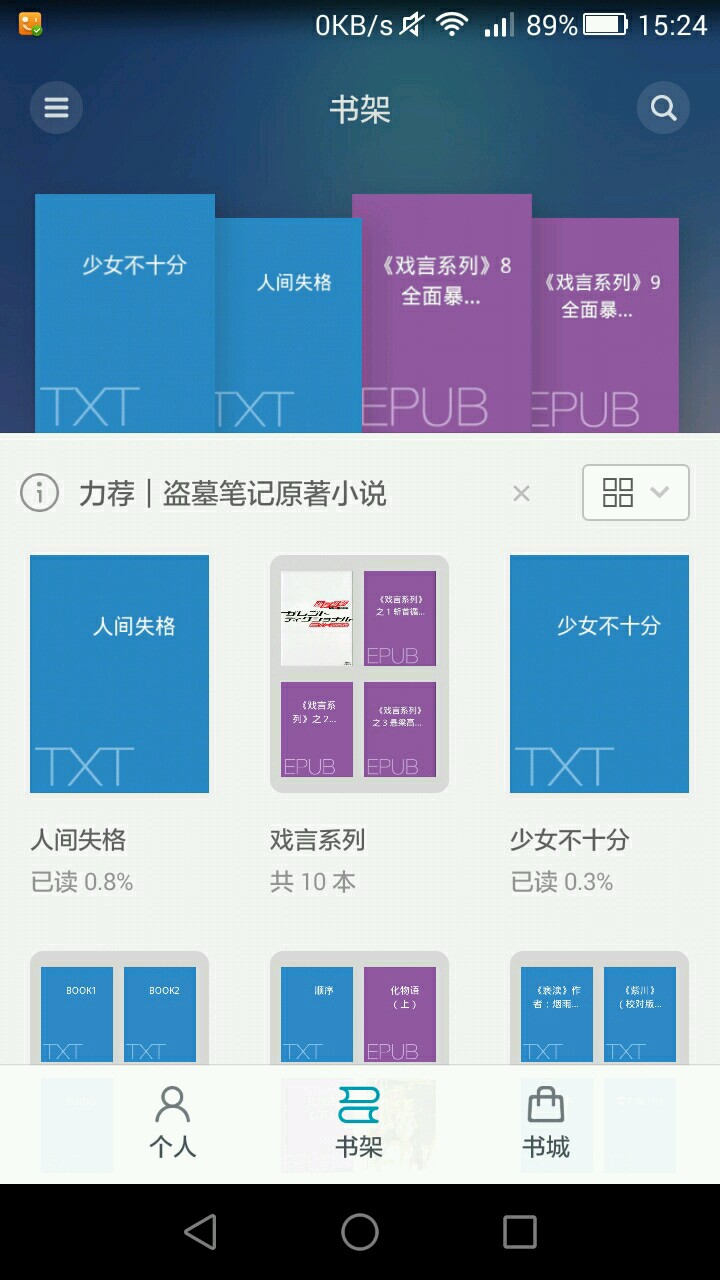This screenshot has height=1280, width=720.
Task: Open the book 少女不十分 read 0.3%
Action: tap(599, 673)
